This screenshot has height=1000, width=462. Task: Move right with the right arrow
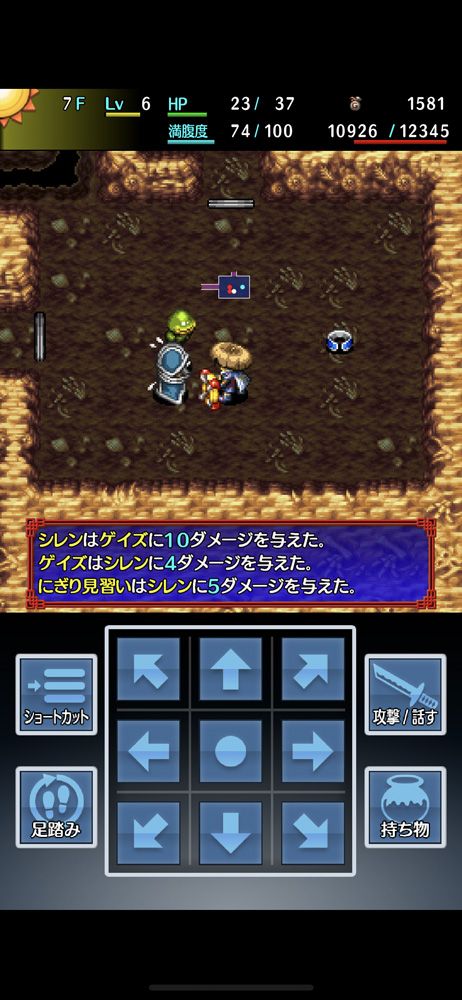tap(313, 751)
